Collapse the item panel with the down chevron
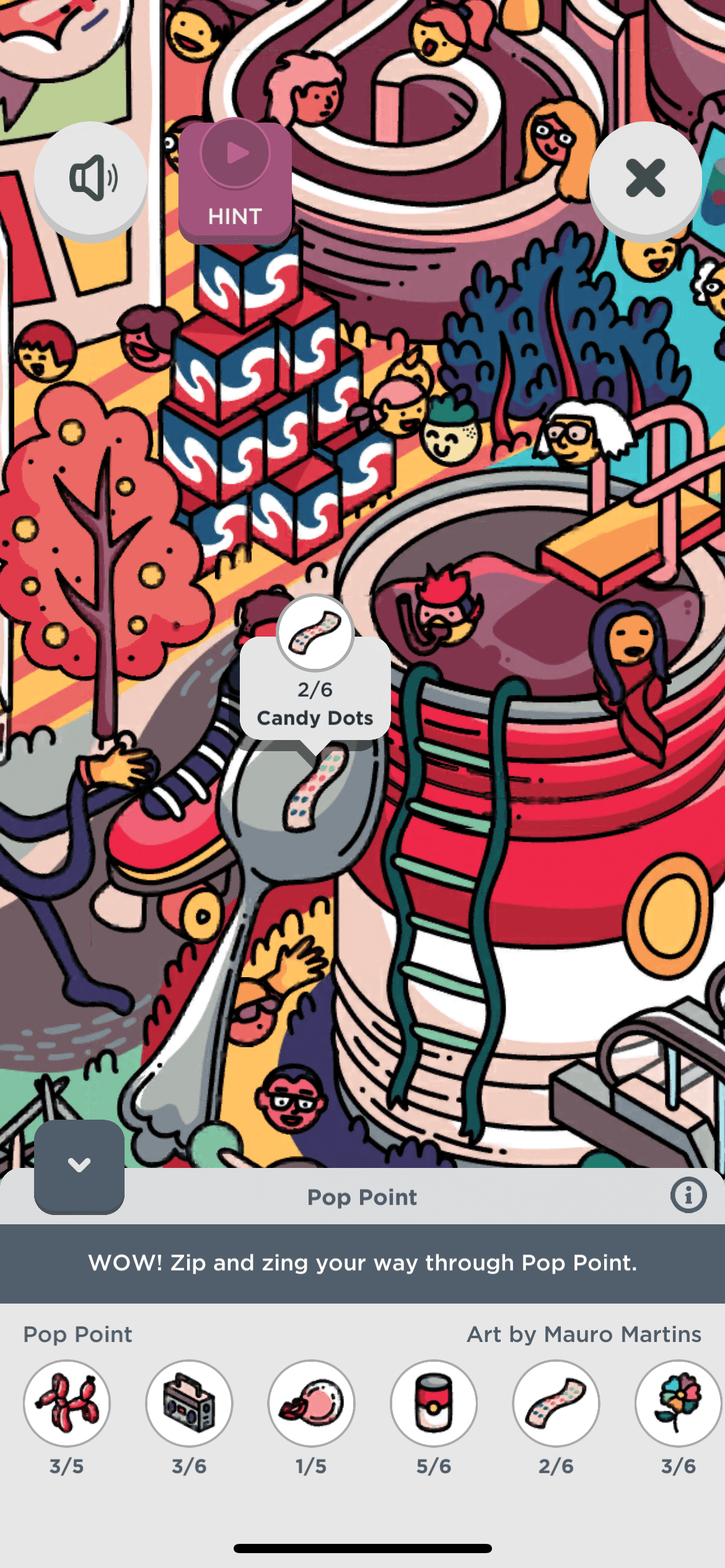The image size is (725, 1568). (x=79, y=1165)
